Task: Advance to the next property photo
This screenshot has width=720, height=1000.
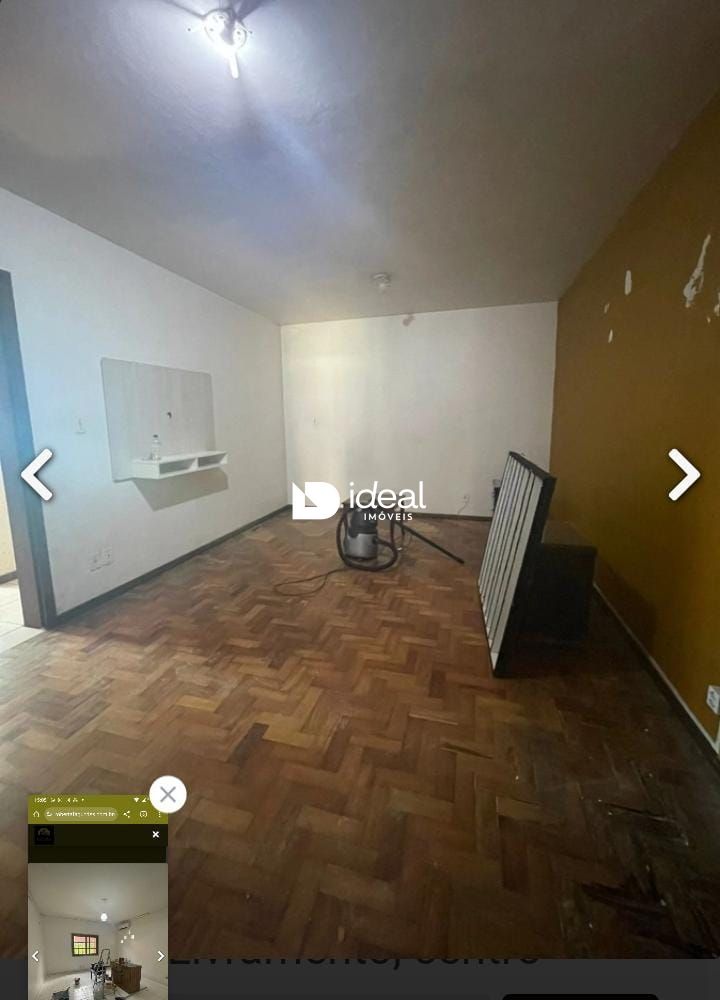Action: click(683, 475)
